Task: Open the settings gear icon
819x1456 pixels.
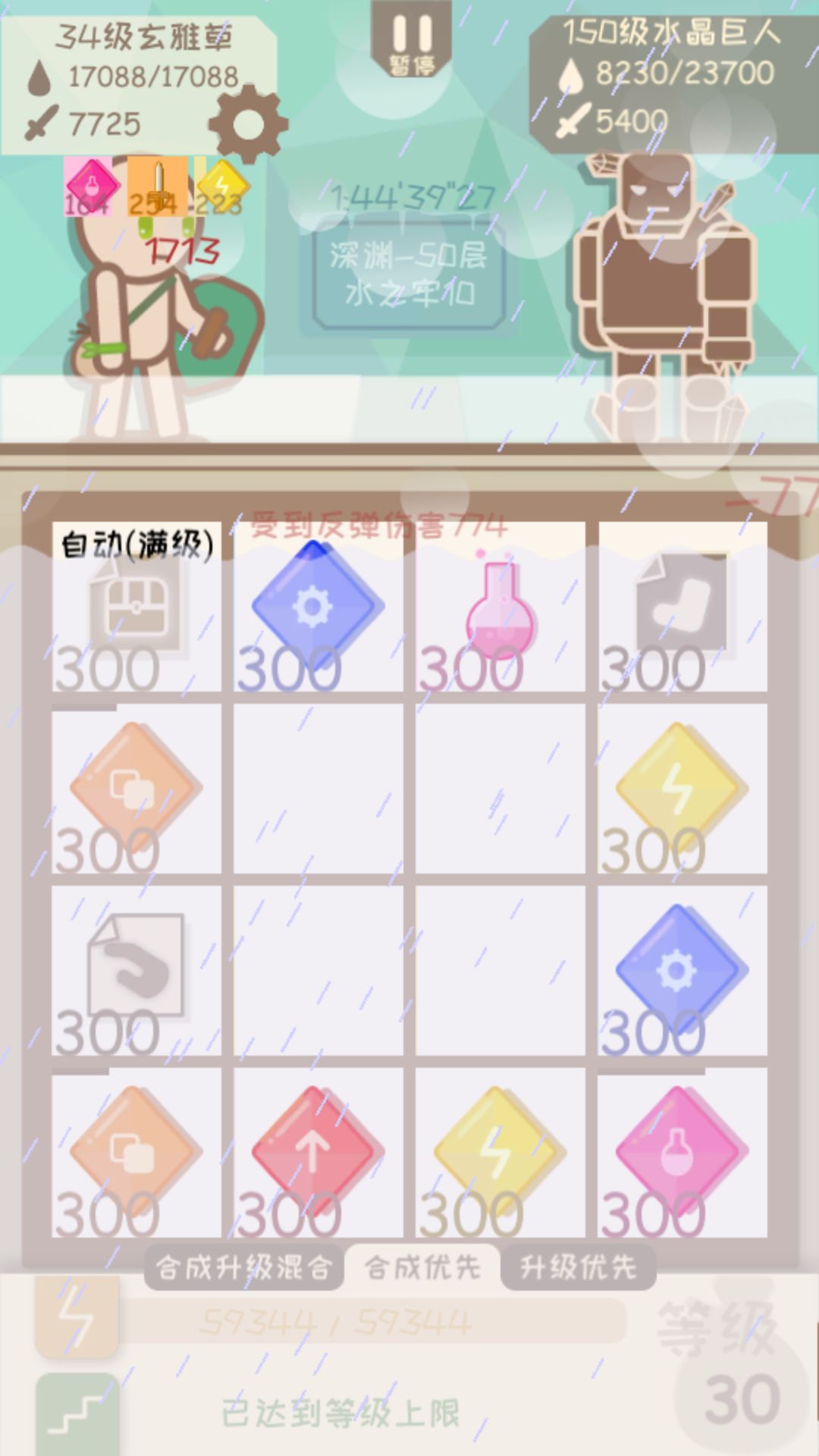Action: [250, 121]
